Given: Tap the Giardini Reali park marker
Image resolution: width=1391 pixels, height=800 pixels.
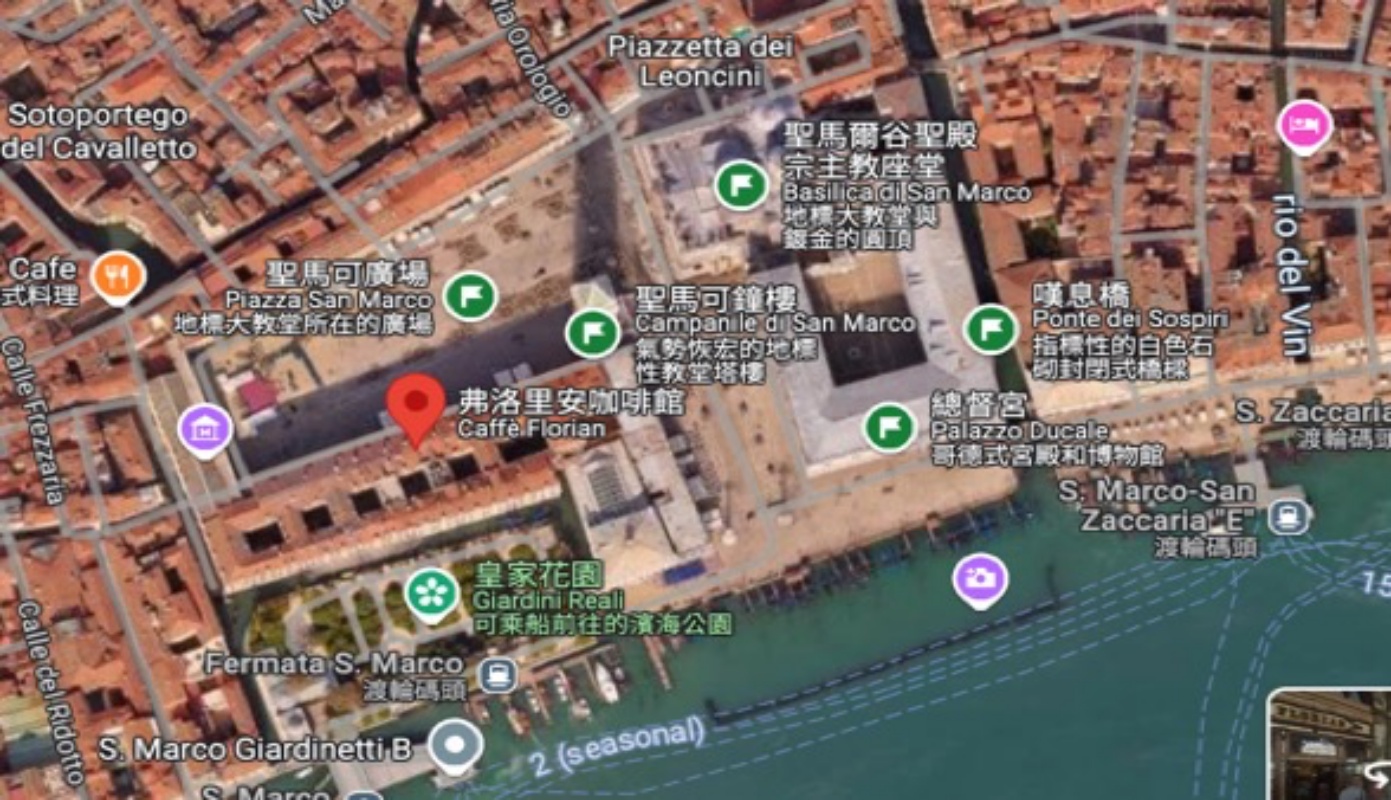Looking at the screenshot, I should point(432,593).
